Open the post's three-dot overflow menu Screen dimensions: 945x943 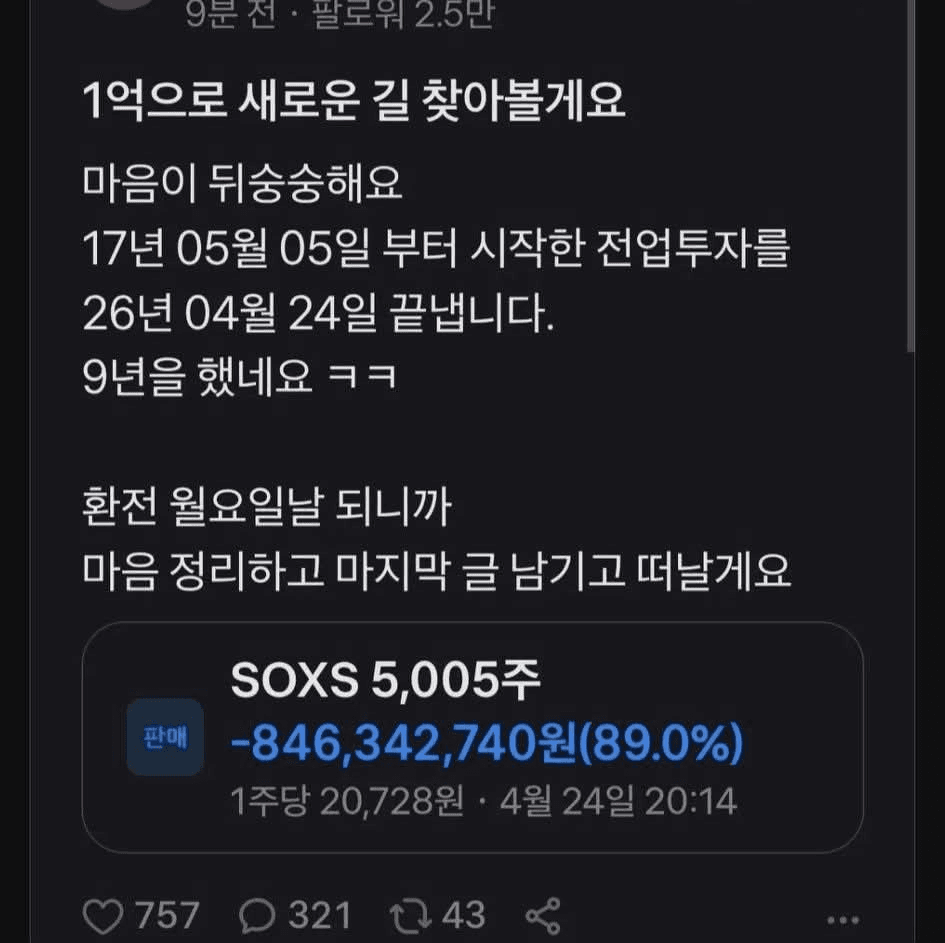pyautogui.click(x=846, y=917)
